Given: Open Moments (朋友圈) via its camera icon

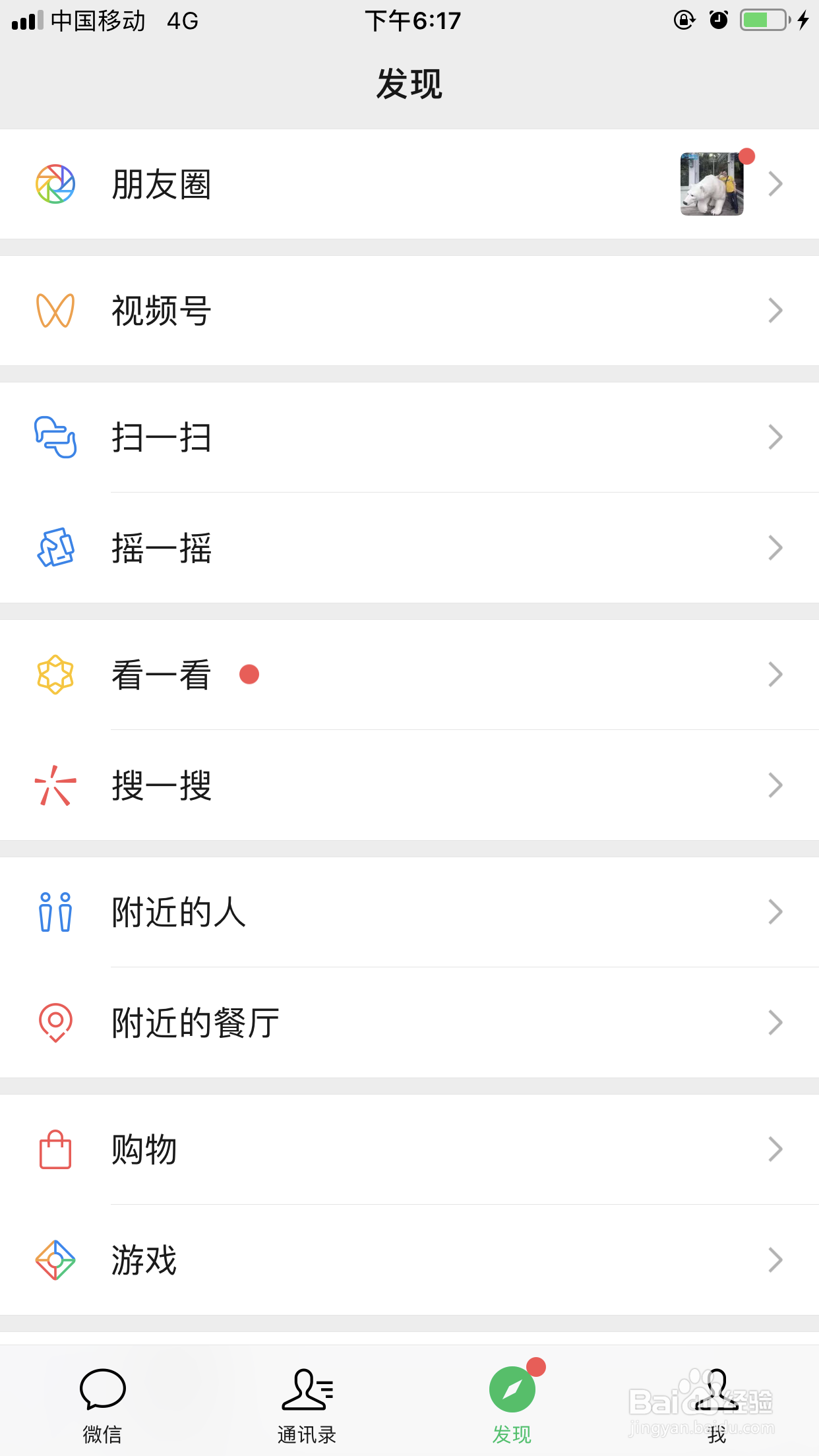Looking at the screenshot, I should coord(56,183).
